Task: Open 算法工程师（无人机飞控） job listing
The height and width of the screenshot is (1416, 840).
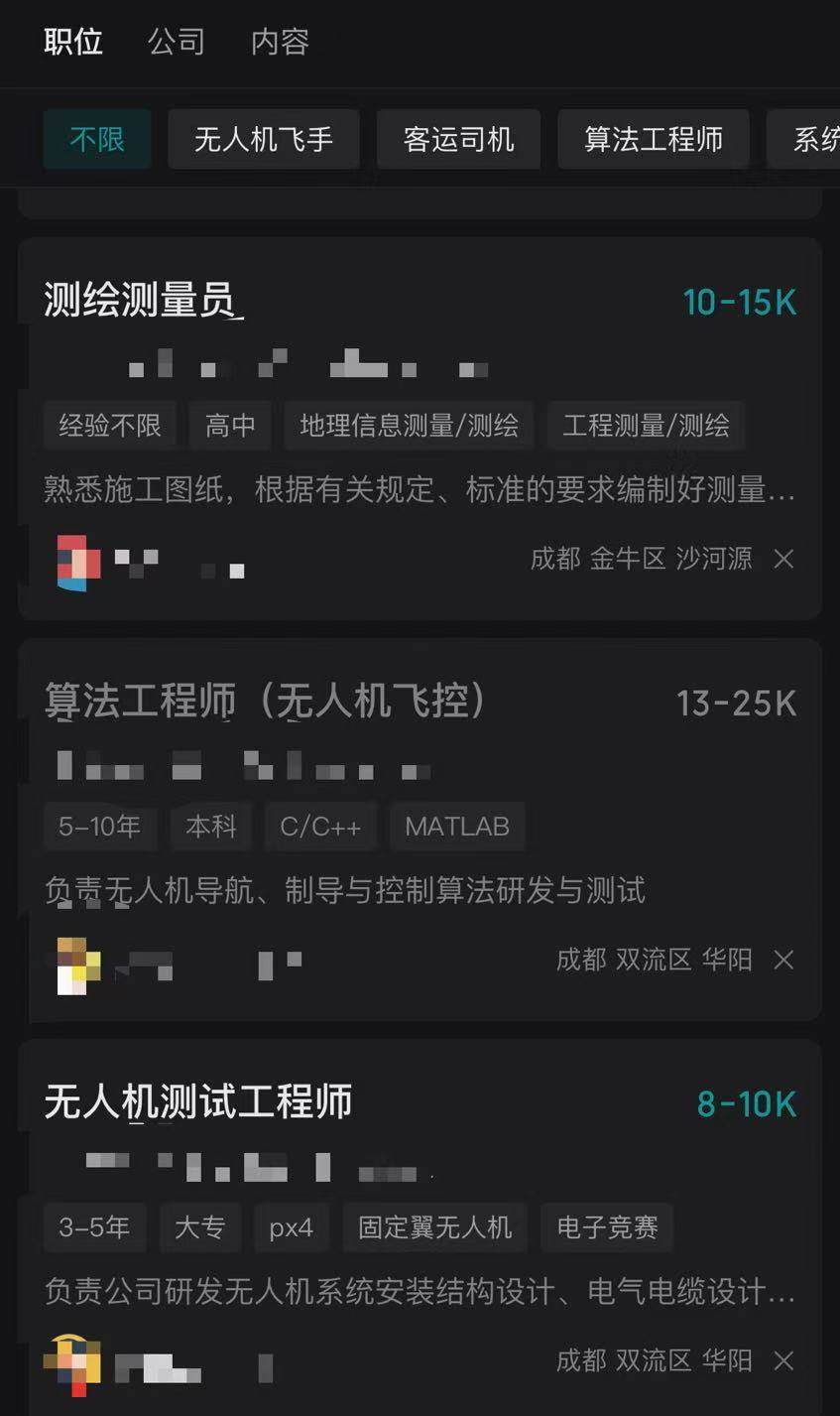Action: 266,702
